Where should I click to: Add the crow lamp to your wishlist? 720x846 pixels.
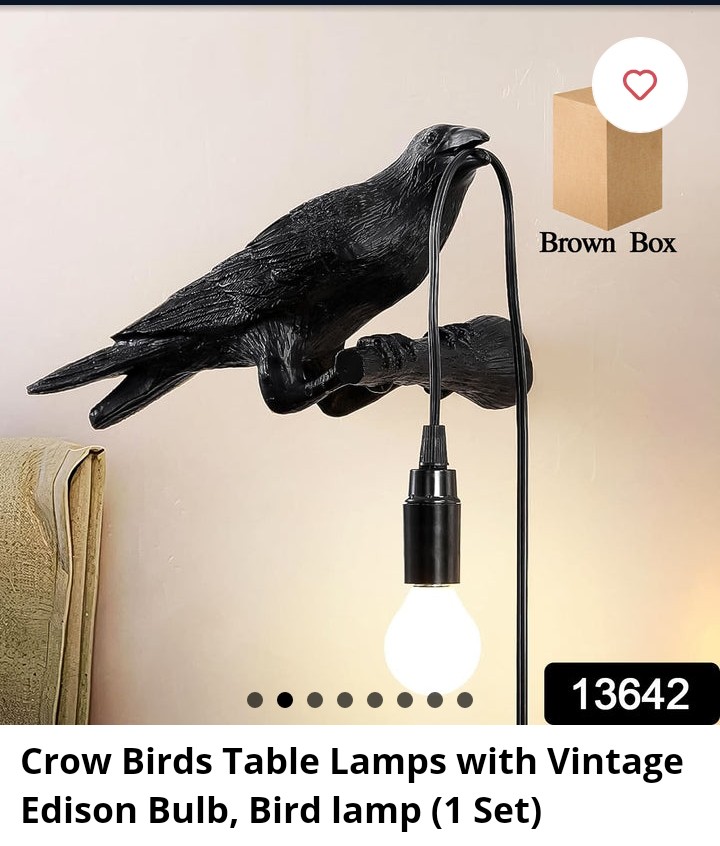[x=640, y=85]
